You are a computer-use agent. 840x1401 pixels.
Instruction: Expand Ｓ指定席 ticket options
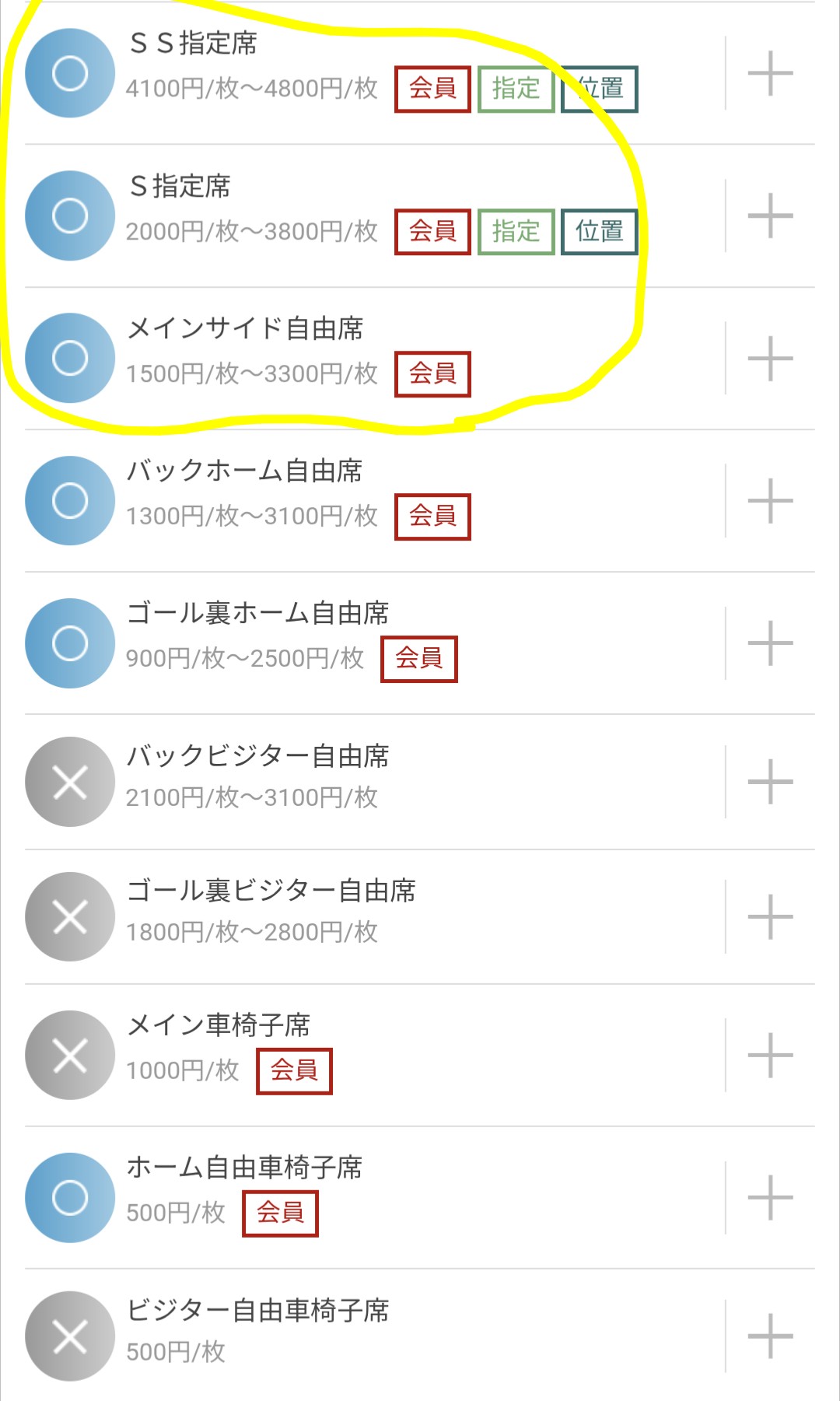[x=770, y=215]
